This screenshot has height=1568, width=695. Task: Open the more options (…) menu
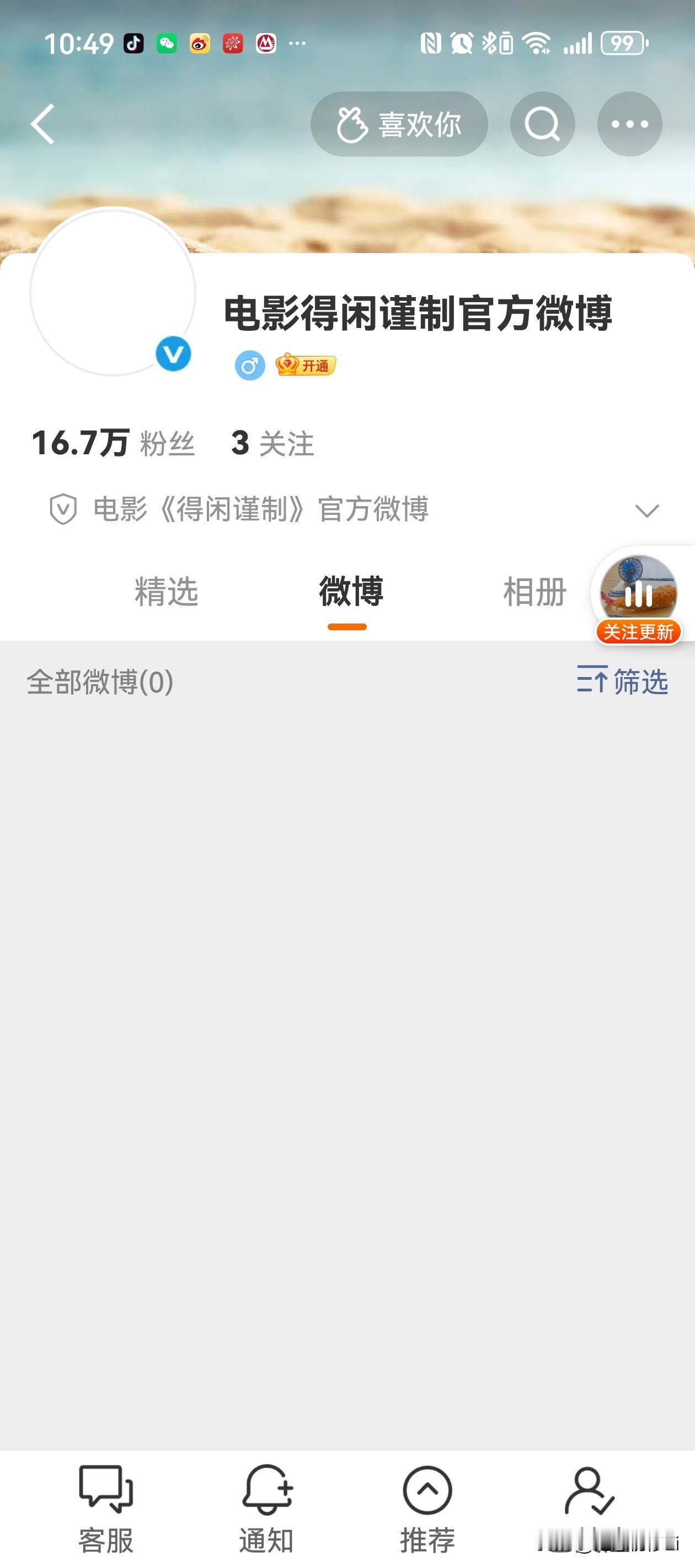[629, 123]
